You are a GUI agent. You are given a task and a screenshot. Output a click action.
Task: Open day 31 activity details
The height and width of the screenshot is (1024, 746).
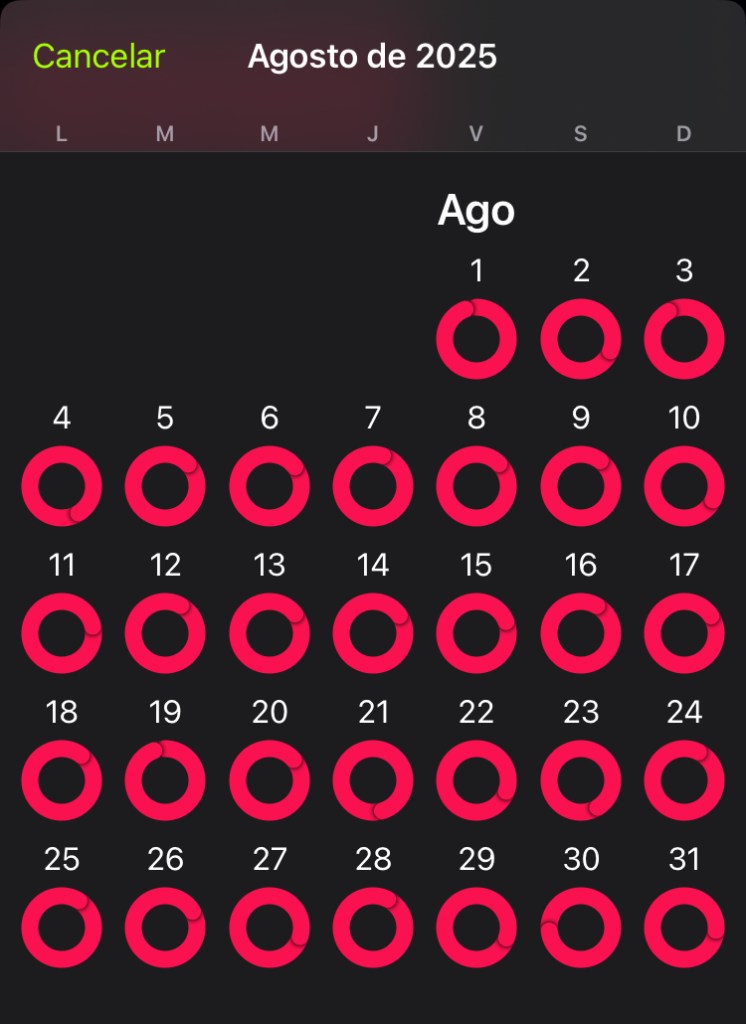[684, 927]
